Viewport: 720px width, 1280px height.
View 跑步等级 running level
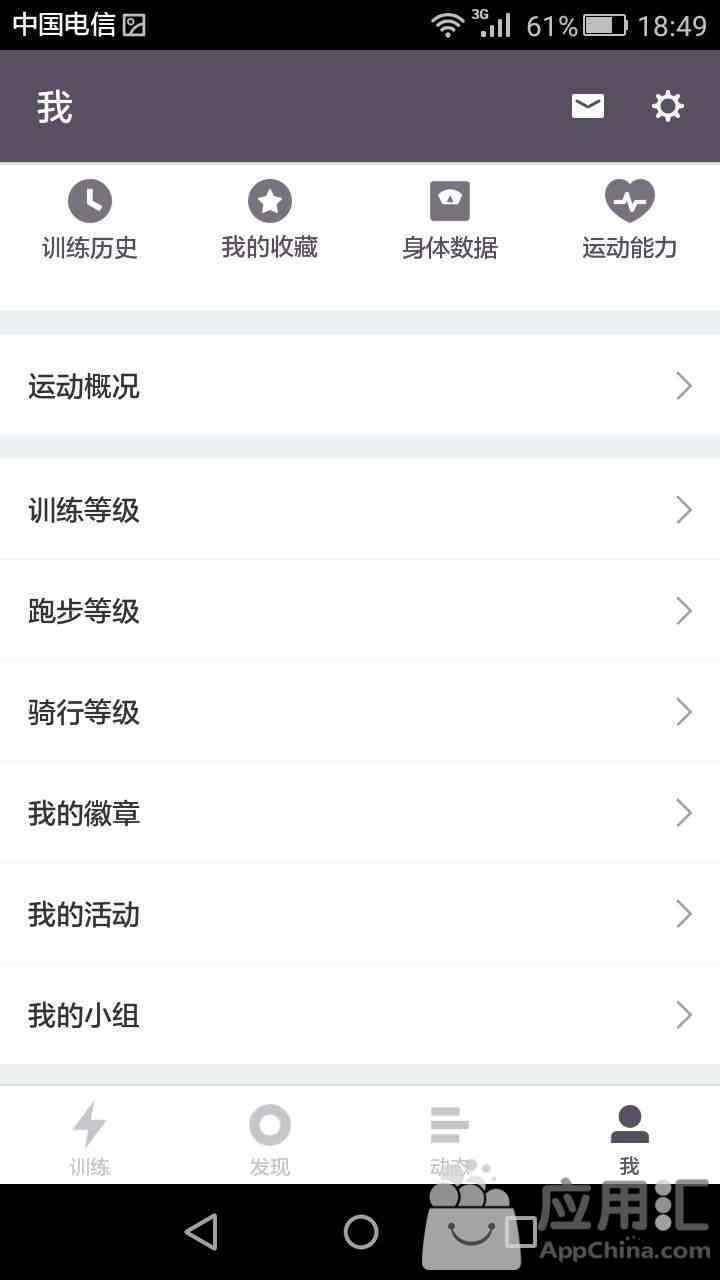pos(360,611)
